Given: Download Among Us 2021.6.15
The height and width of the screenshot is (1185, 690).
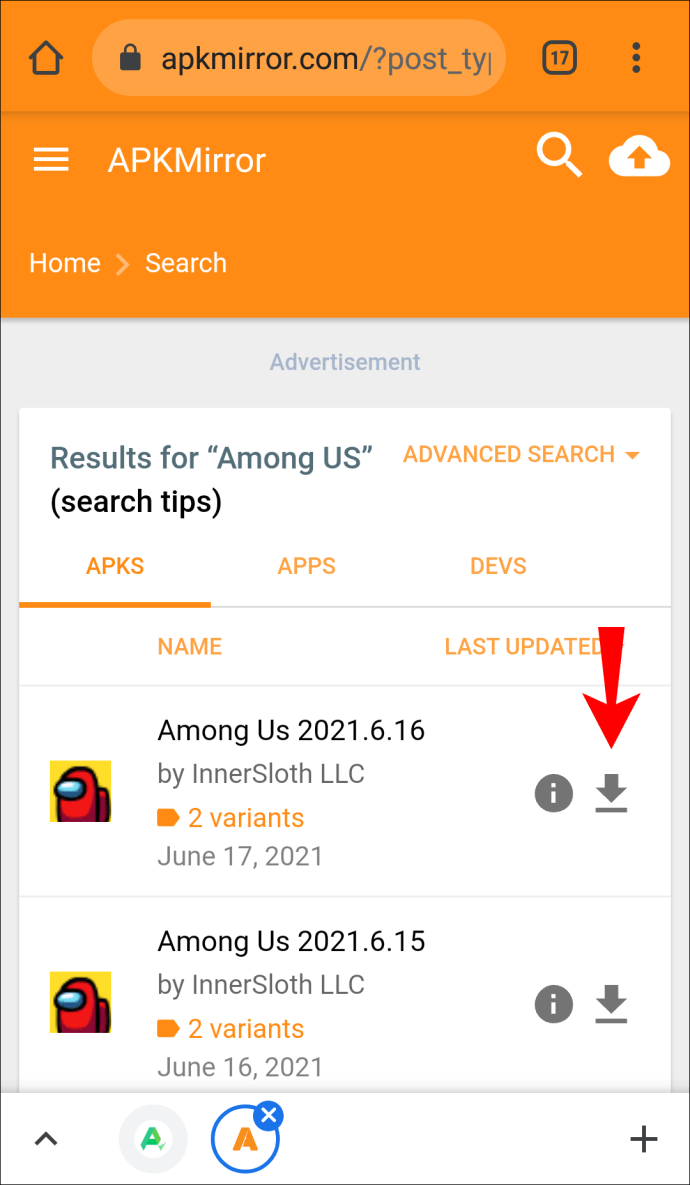Looking at the screenshot, I should pos(611,1004).
